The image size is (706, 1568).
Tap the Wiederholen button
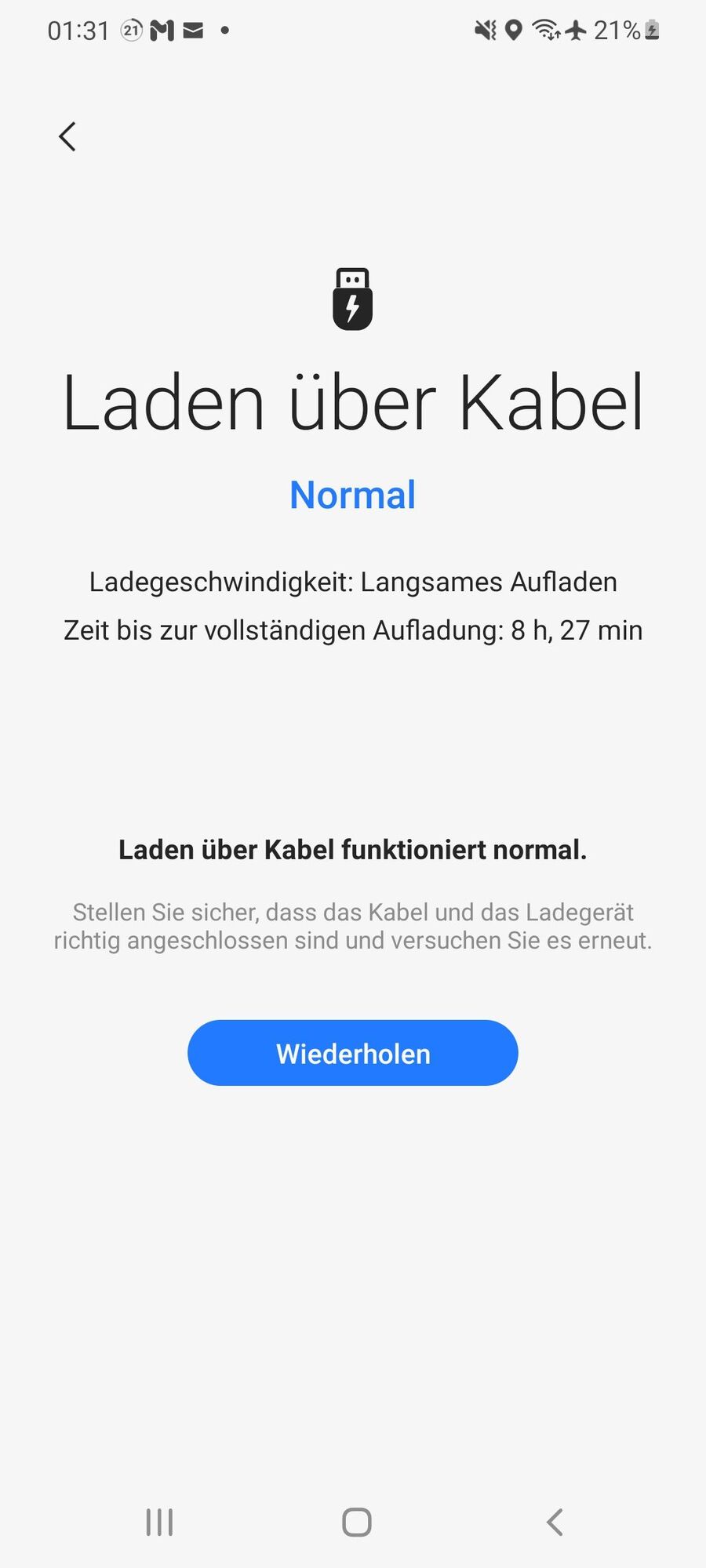click(352, 1053)
